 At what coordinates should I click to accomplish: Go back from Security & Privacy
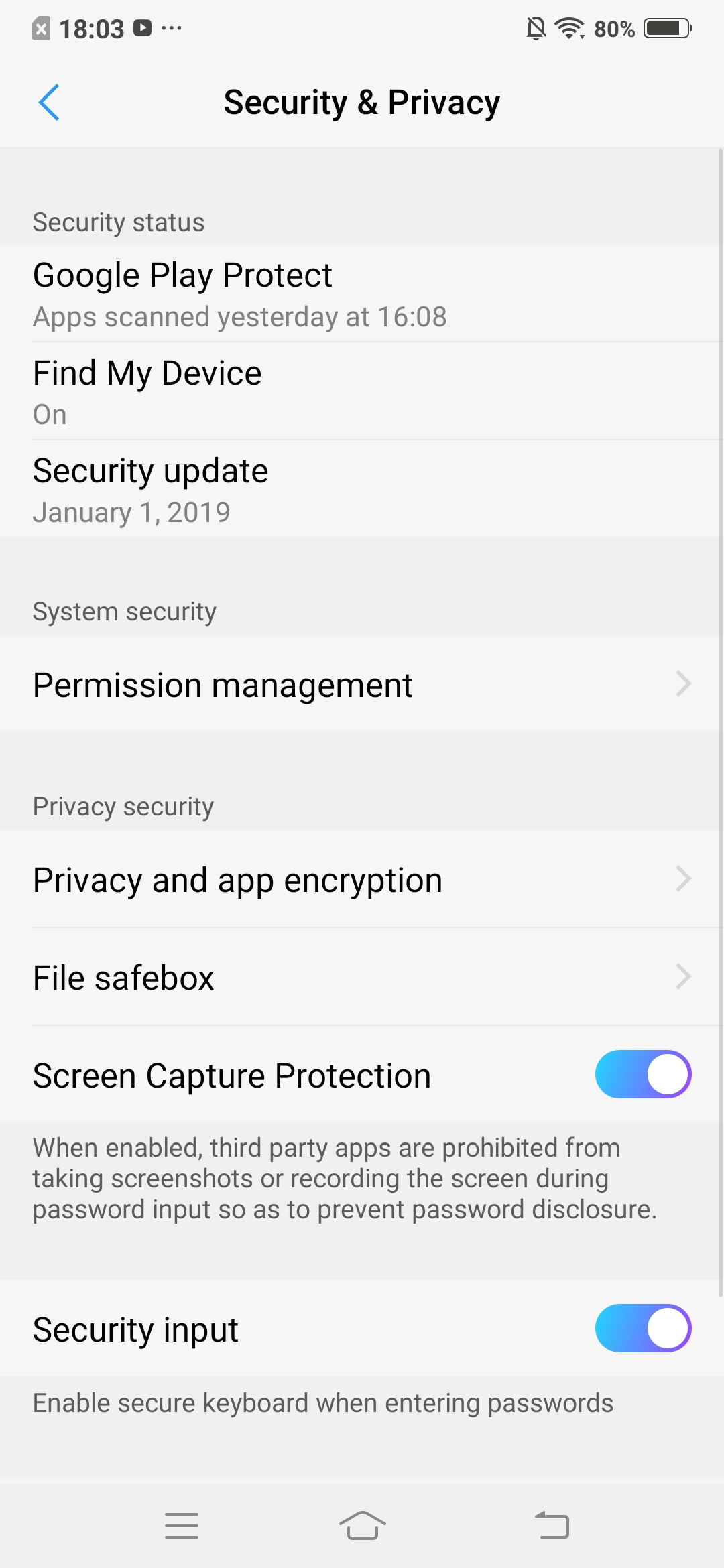[49, 103]
